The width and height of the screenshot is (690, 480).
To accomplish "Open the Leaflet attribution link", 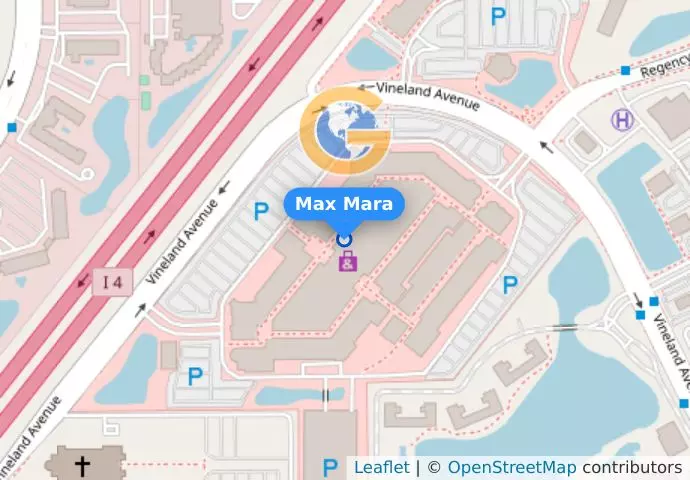I will [x=381, y=467].
